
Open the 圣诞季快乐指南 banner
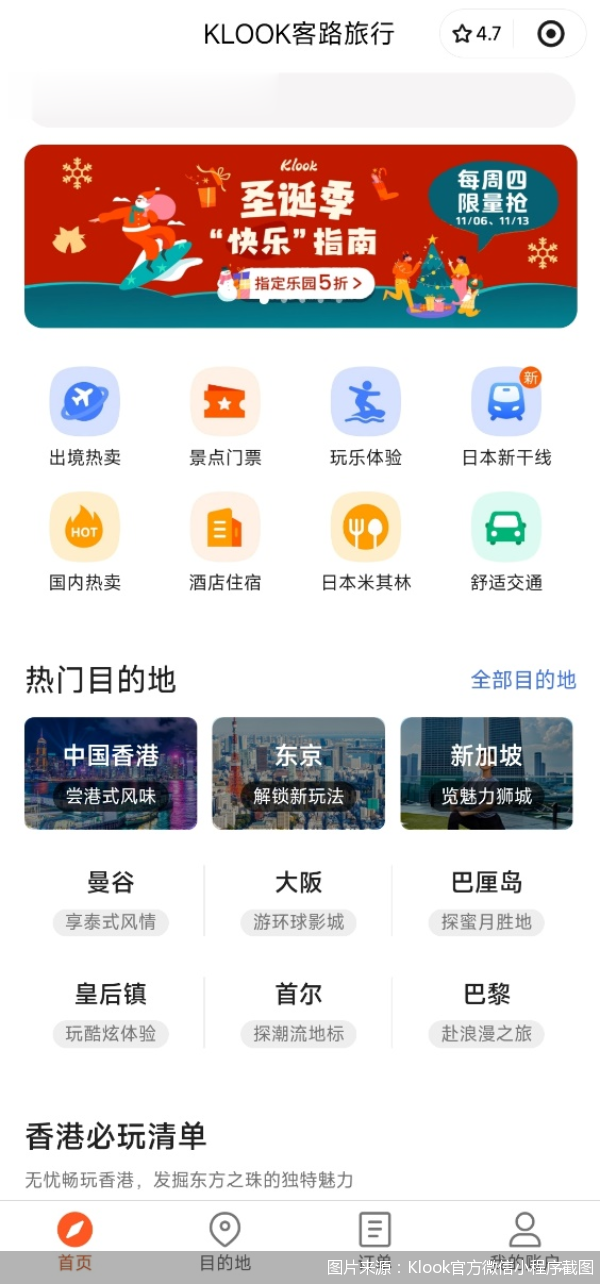point(300,236)
